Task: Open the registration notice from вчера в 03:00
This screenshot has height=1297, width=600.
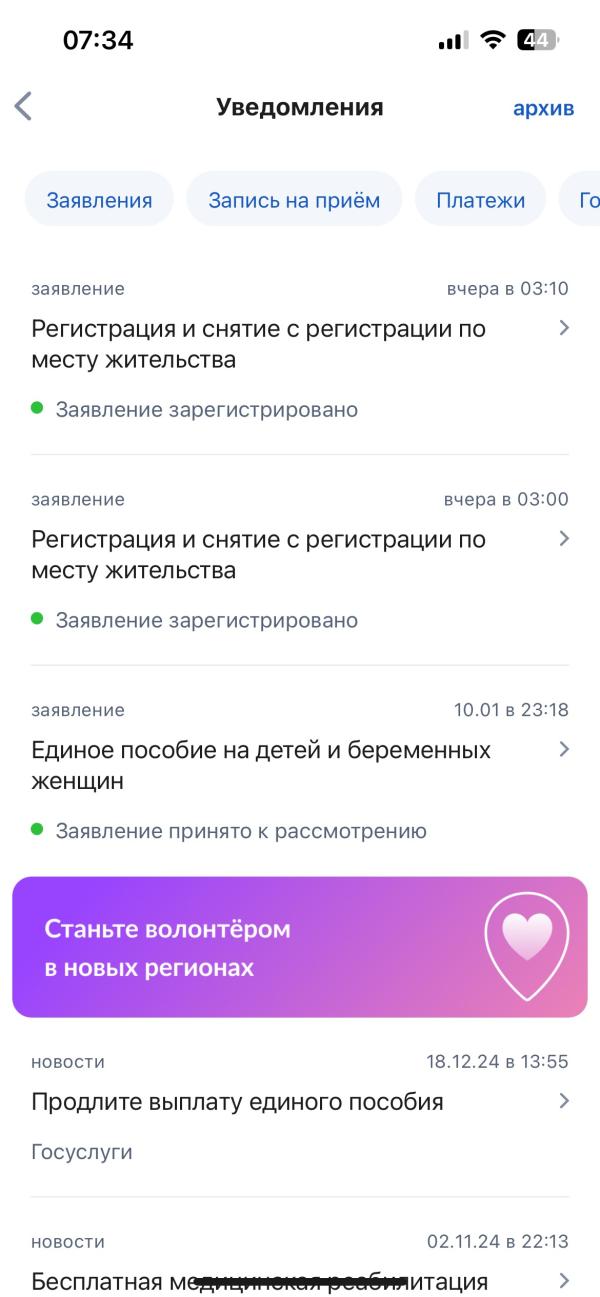Action: coord(300,555)
